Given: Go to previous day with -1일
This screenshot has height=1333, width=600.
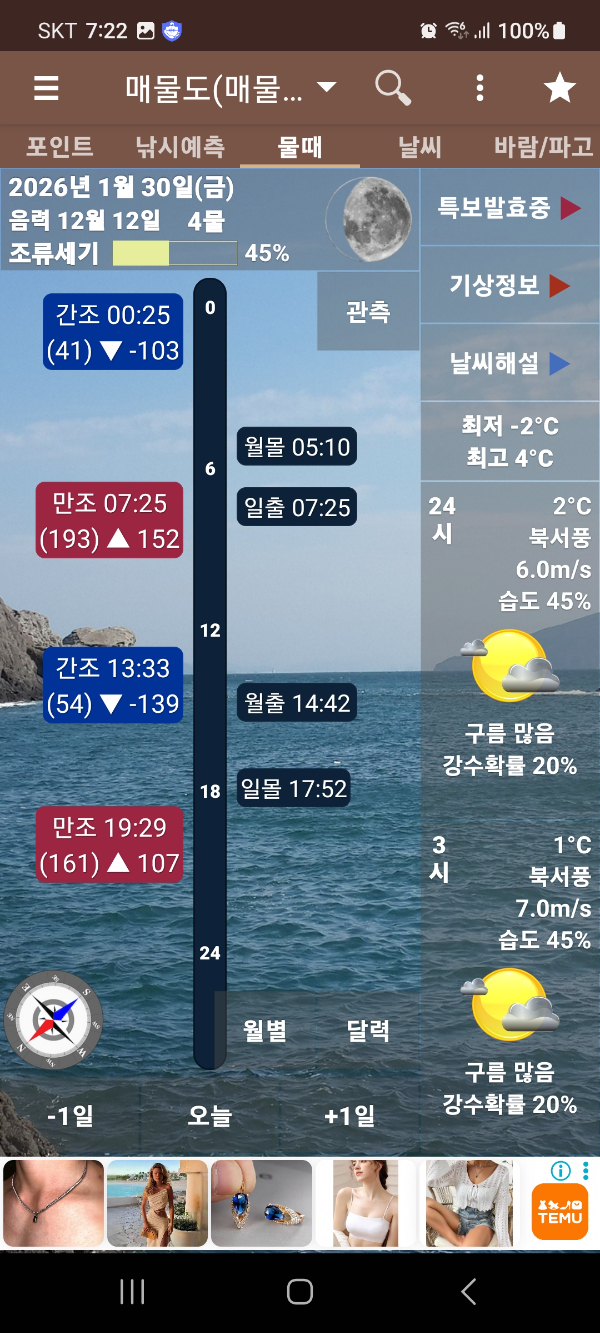Looking at the screenshot, I should coord(70,1115).
